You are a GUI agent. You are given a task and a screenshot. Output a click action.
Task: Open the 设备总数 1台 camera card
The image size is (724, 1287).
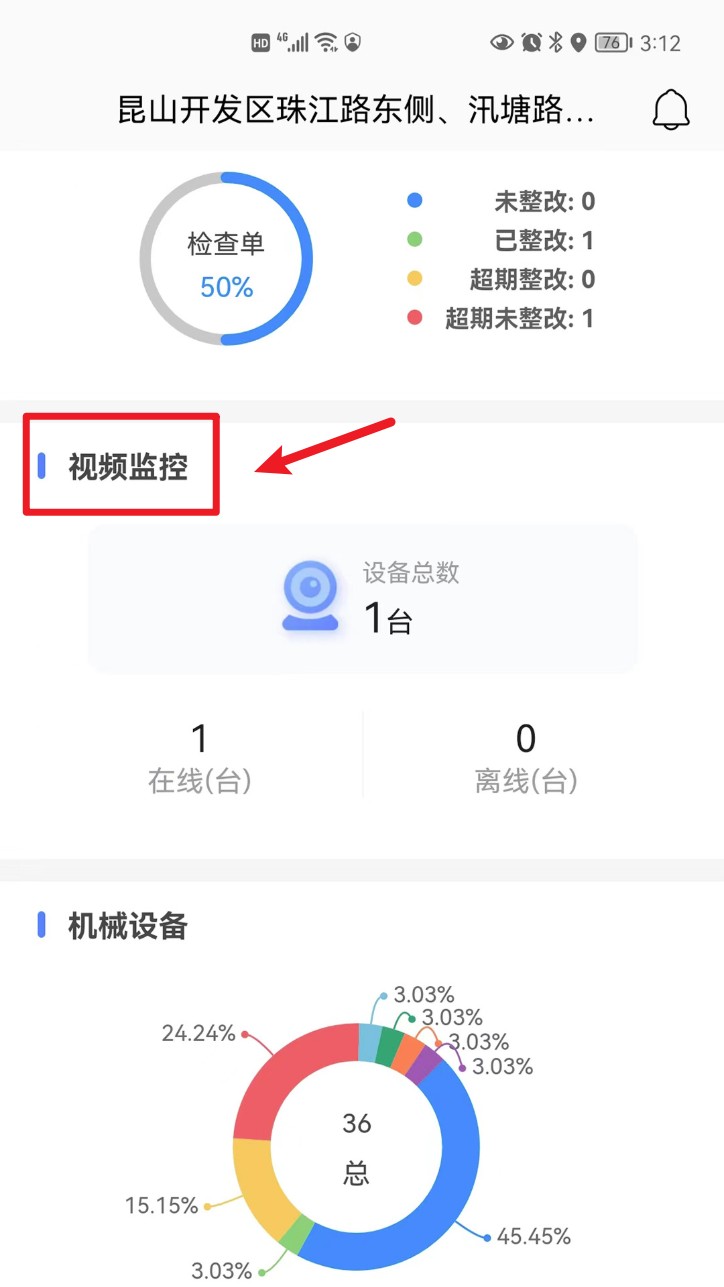point(362,598)
